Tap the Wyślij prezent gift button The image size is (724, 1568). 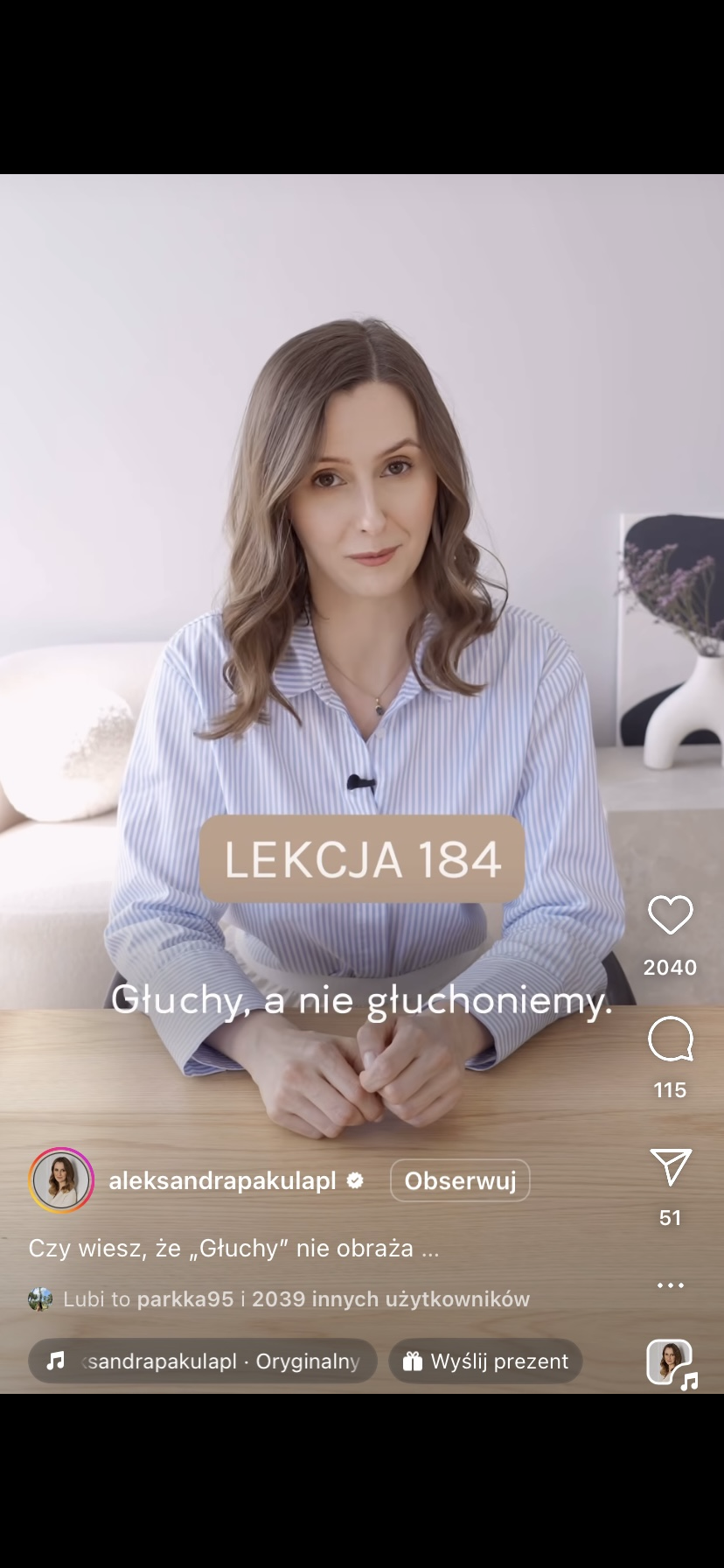[486, 1361]
